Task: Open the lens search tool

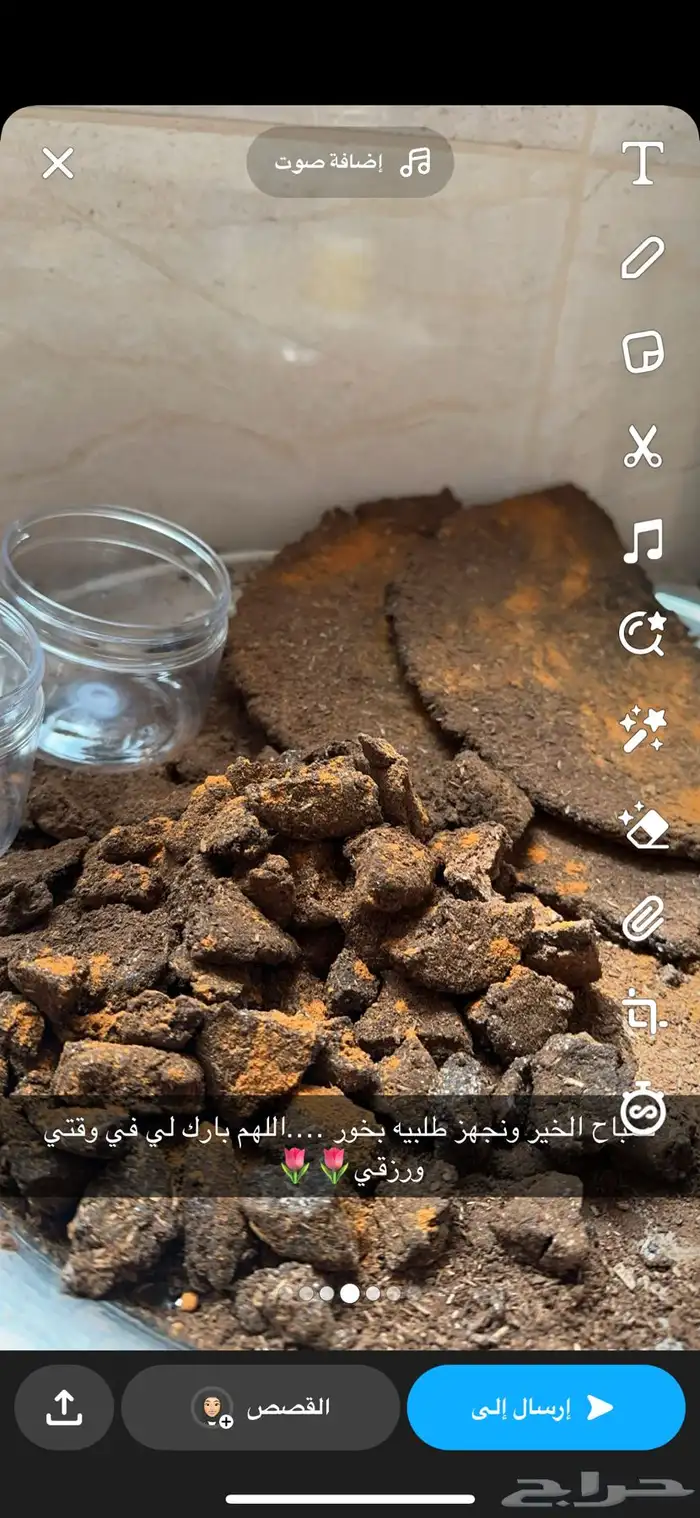Action: point(642,634)
